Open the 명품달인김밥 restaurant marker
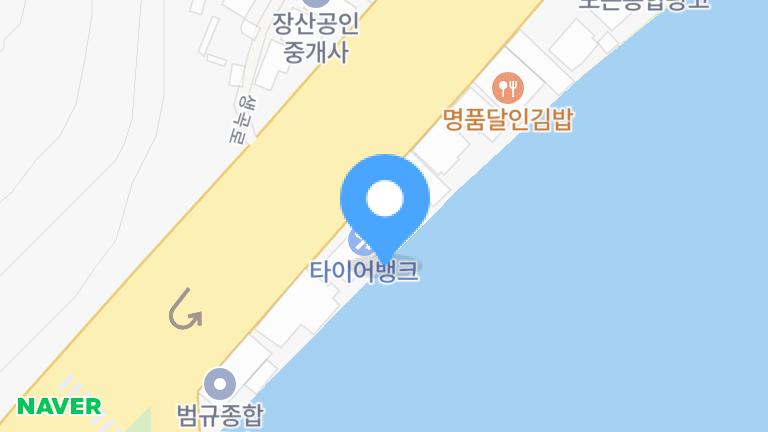The height and width of the screenshot is (432, 768). (508, 88)
